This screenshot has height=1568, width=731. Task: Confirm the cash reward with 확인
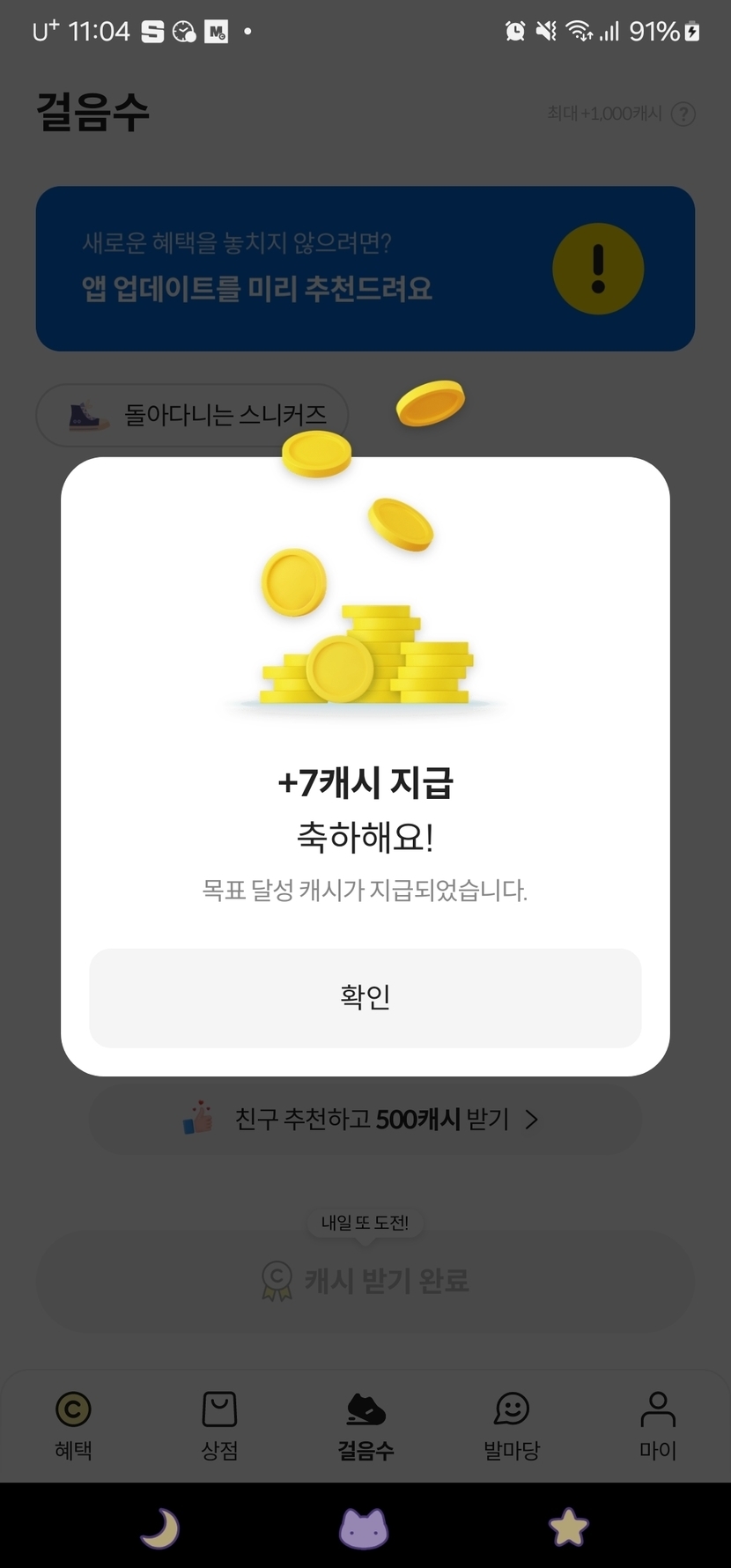pyautogui.click(x=365, y=997)
